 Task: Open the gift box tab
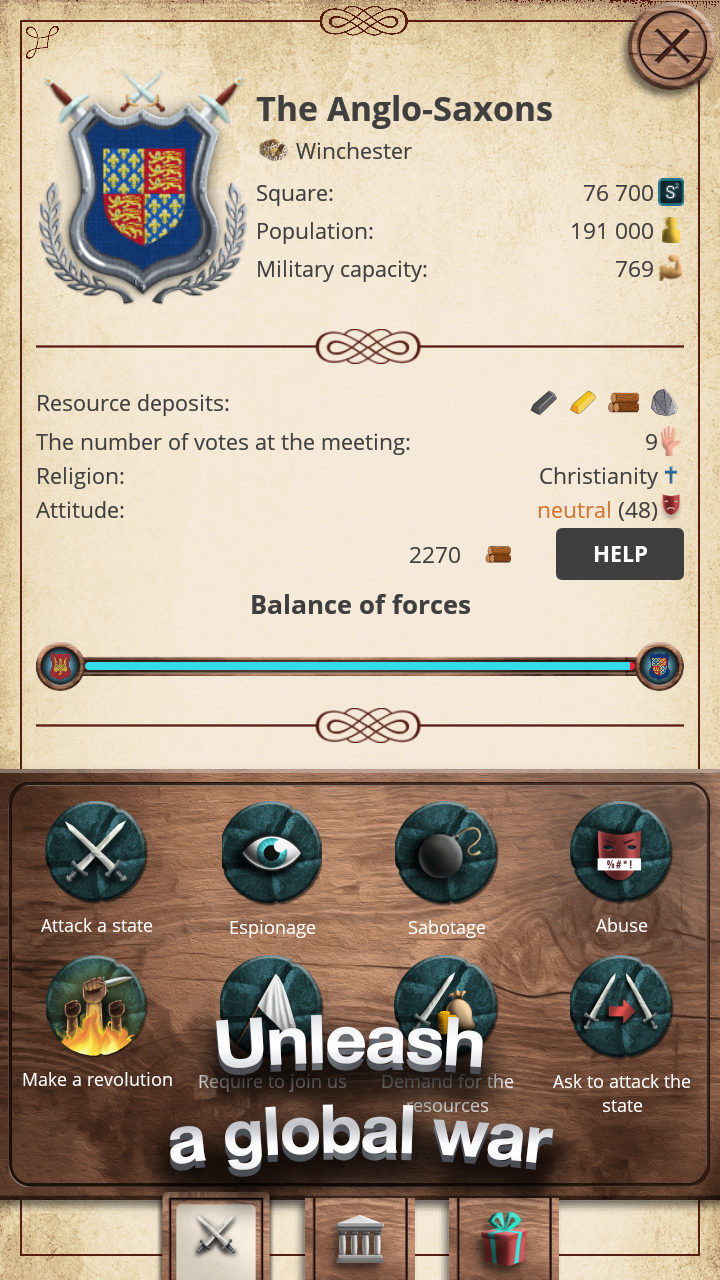(x=504, y=1240)
